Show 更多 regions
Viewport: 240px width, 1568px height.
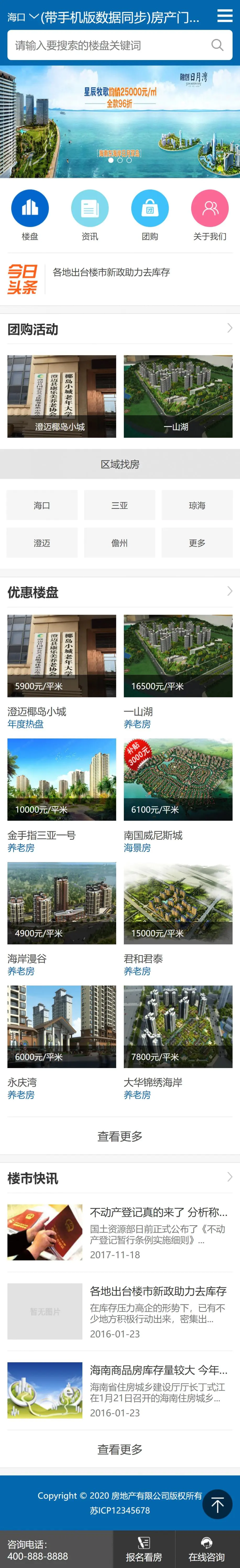pos(197,543)
